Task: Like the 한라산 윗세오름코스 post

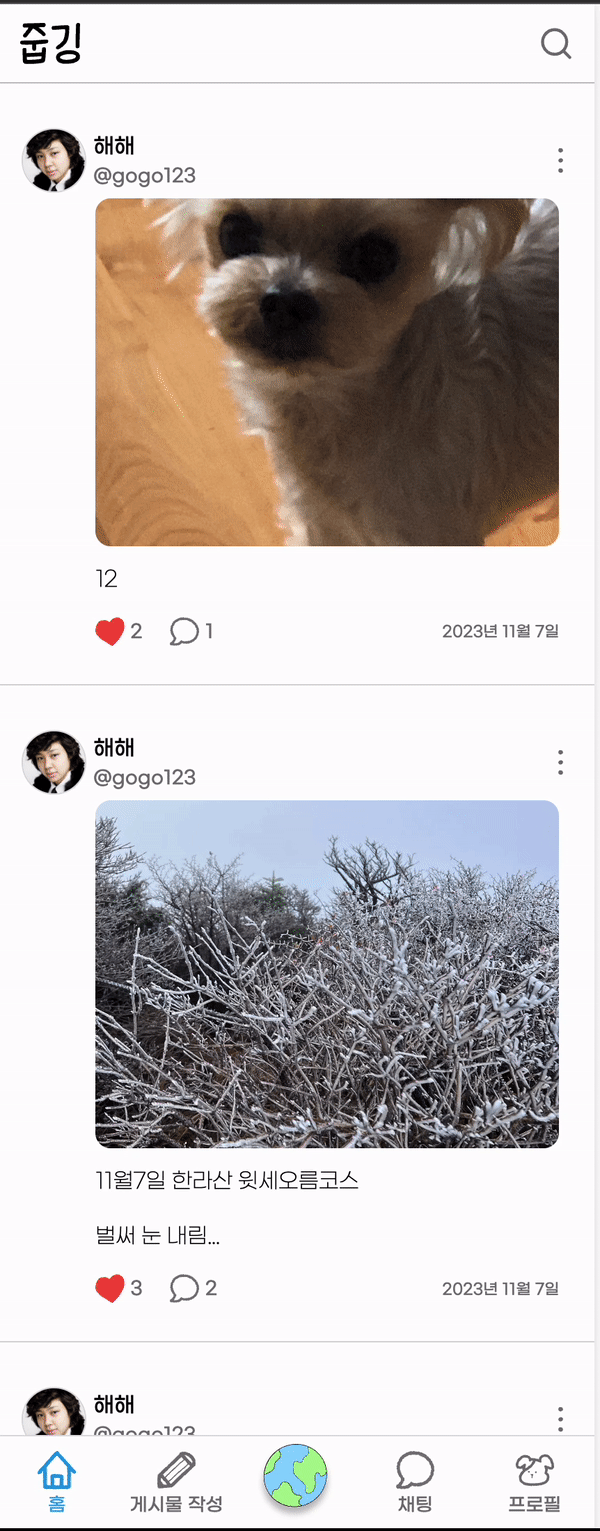Action: (110, 1288)
